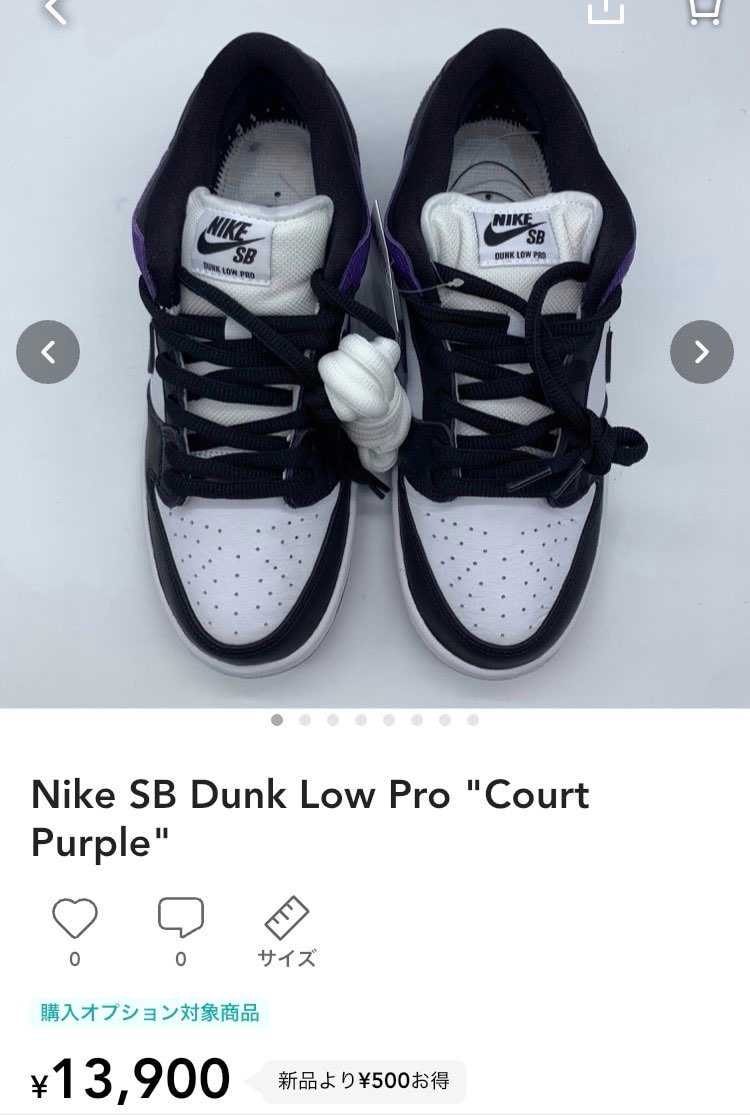Open the comments for this item

point(181,919)
